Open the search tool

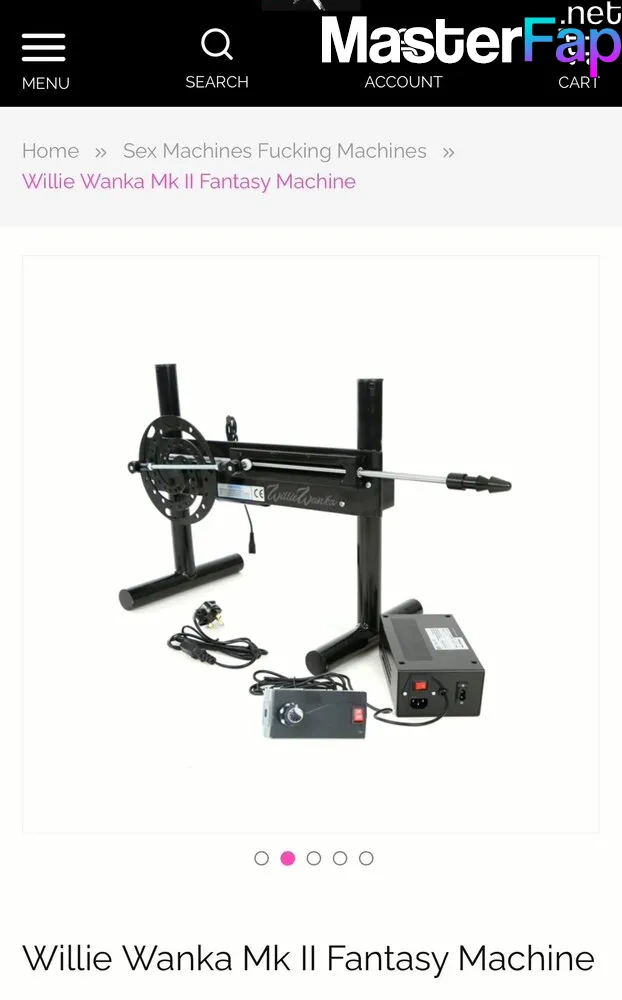[217, 59]
